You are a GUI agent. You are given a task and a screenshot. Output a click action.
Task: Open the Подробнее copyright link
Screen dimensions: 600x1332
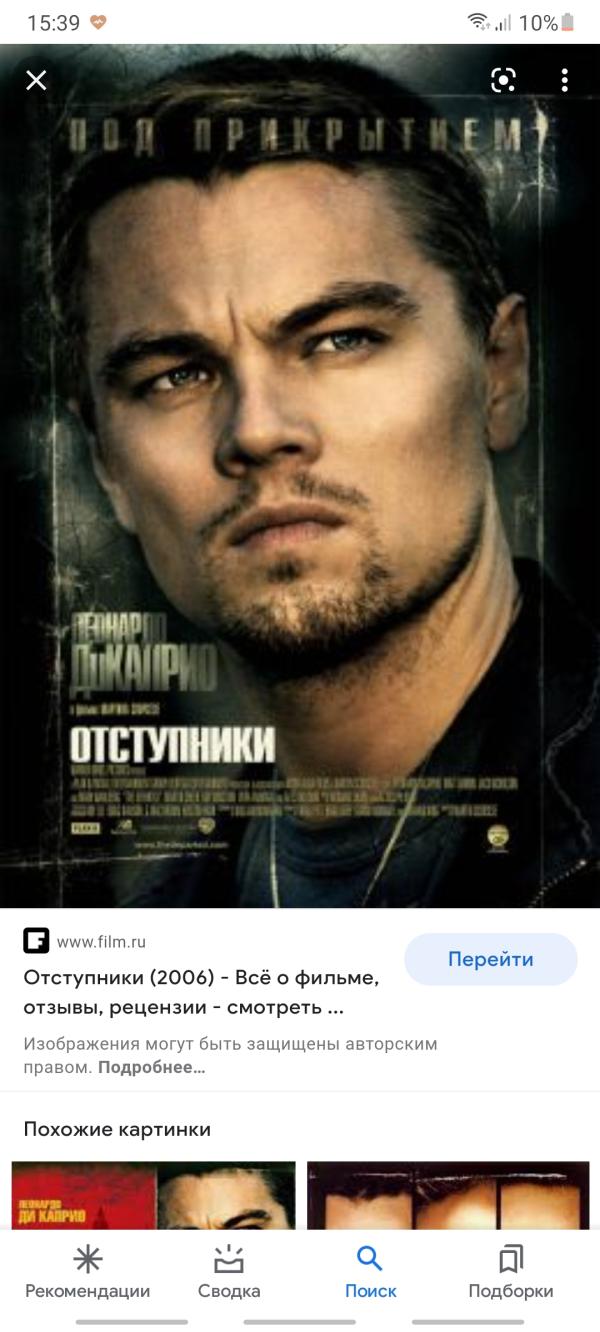tap(152, 1067)
